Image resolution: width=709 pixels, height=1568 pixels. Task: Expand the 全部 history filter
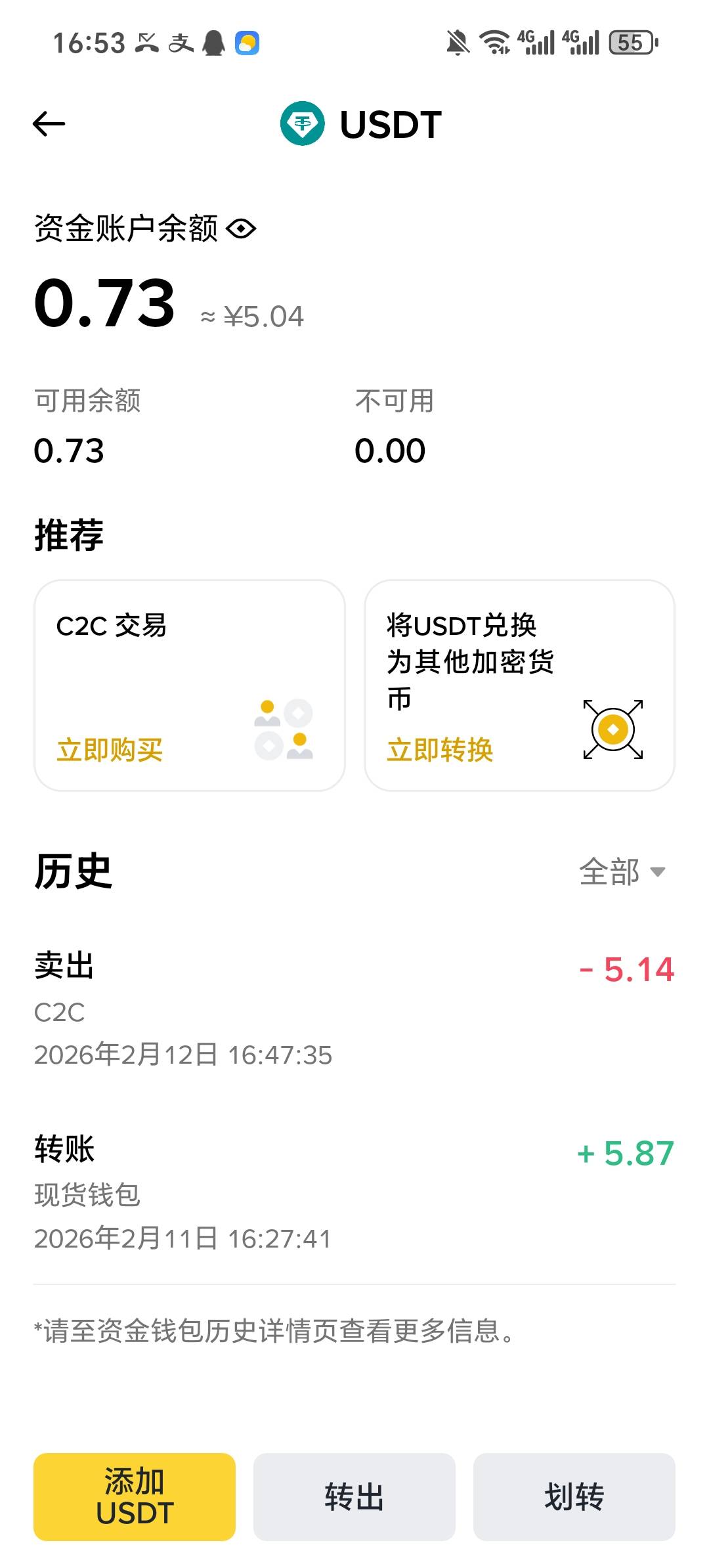[x=622, y=872]
